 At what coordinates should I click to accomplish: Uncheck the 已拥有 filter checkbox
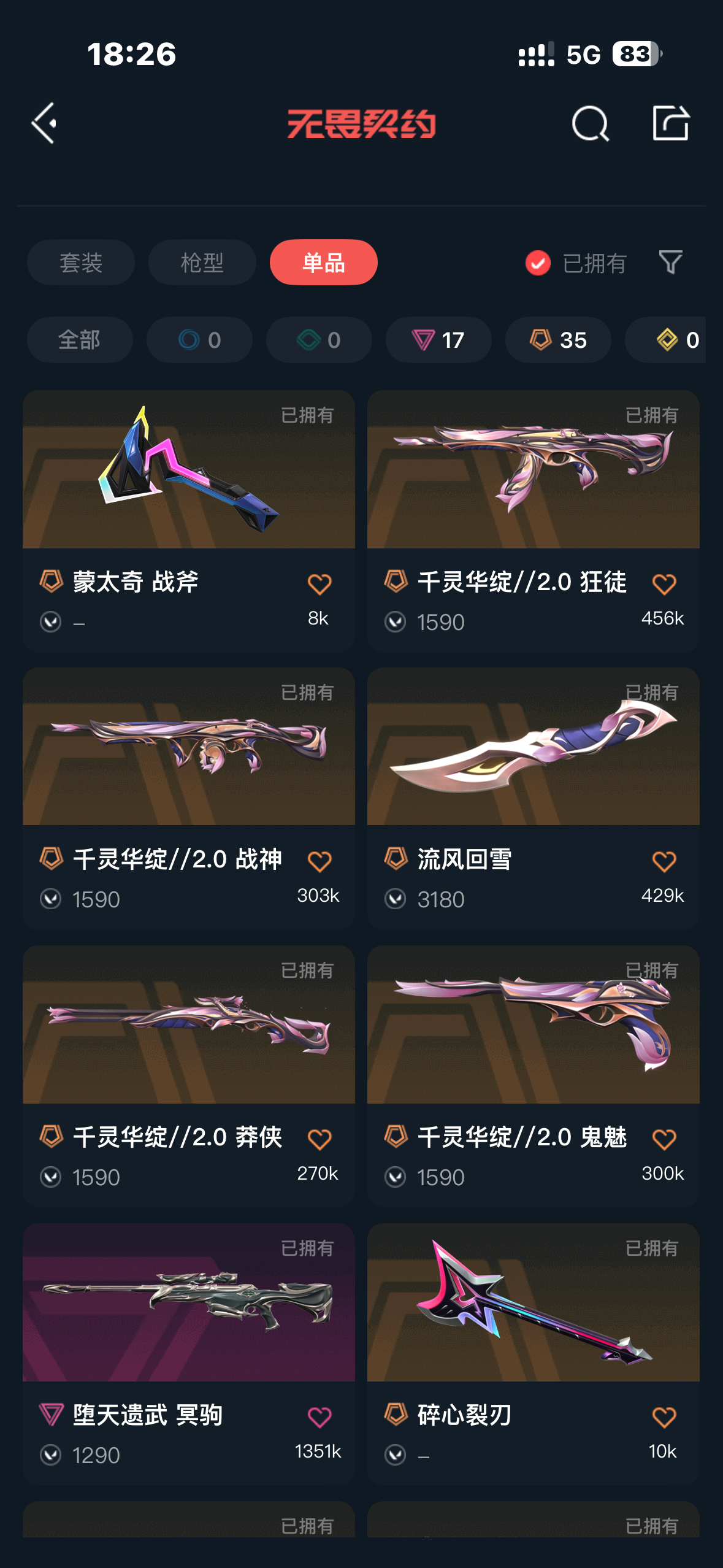(538, 263)
